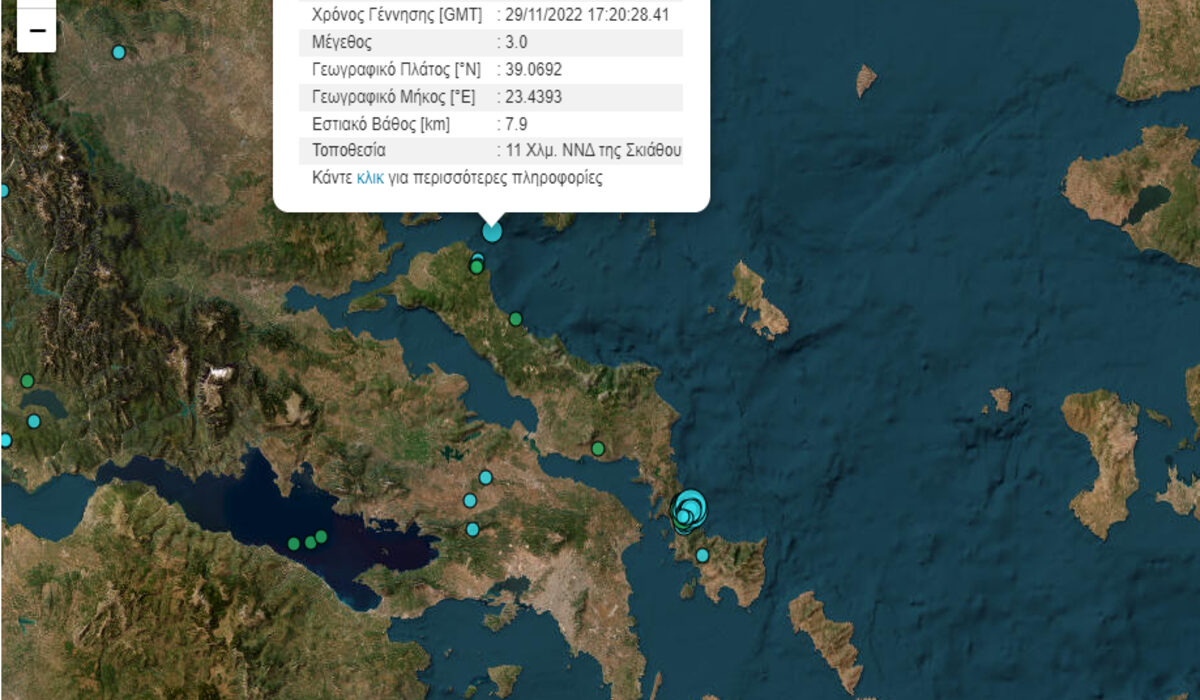Viewport: 1200px width, 700px height.
Task: Zoom out the map with minus button
Action: pos(37,31)
